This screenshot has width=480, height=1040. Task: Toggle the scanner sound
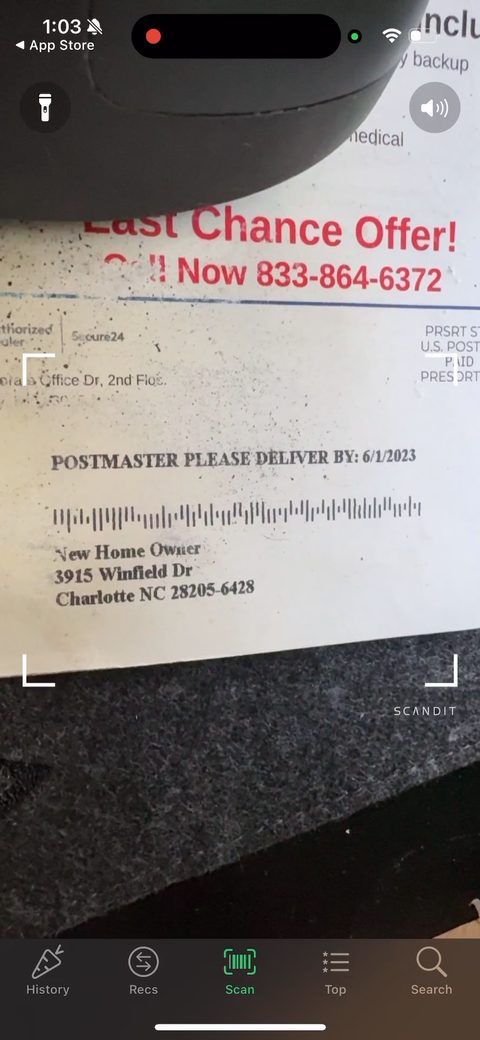click(434, 107)
